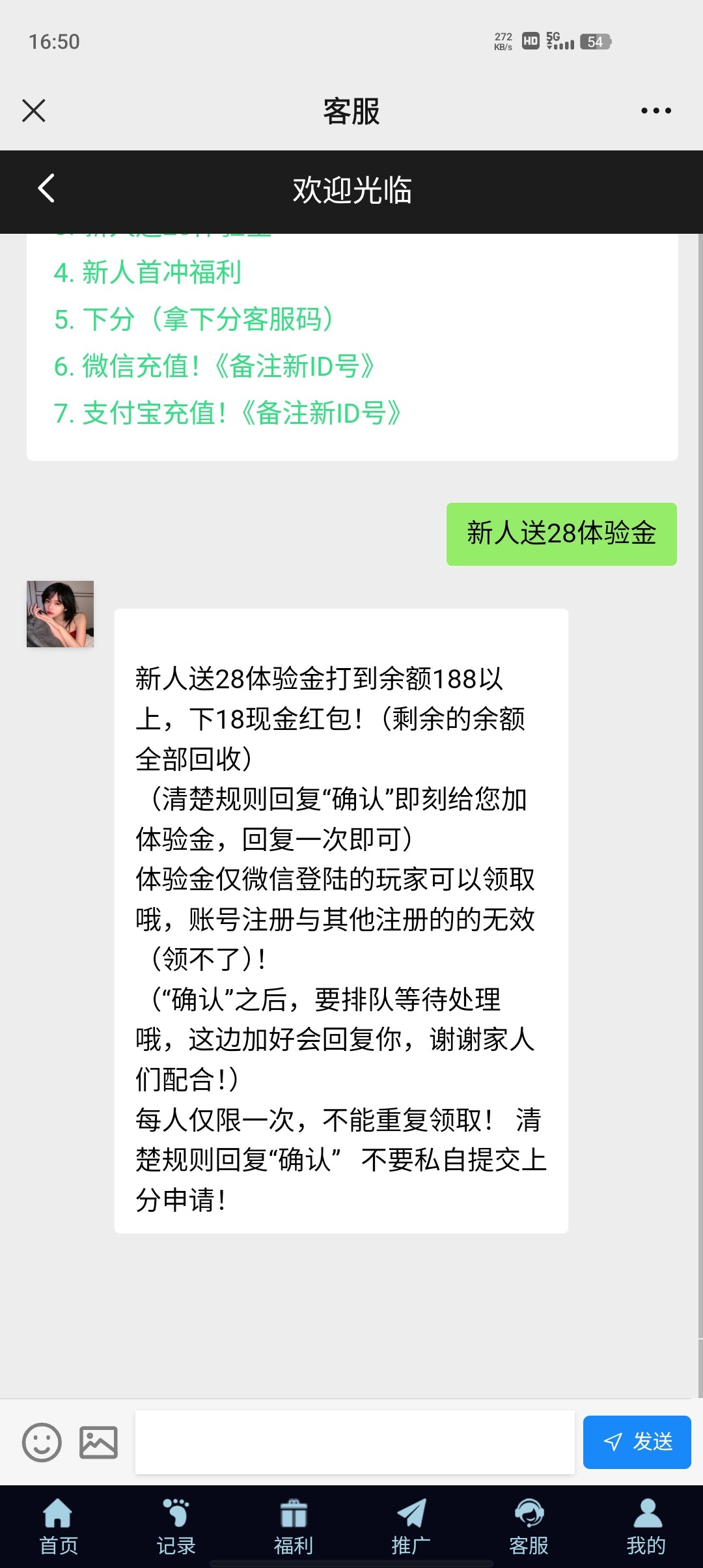This screenshot has height=1568, width=703.
Task: Close the 客服 webview page
Action: [34, 111]
